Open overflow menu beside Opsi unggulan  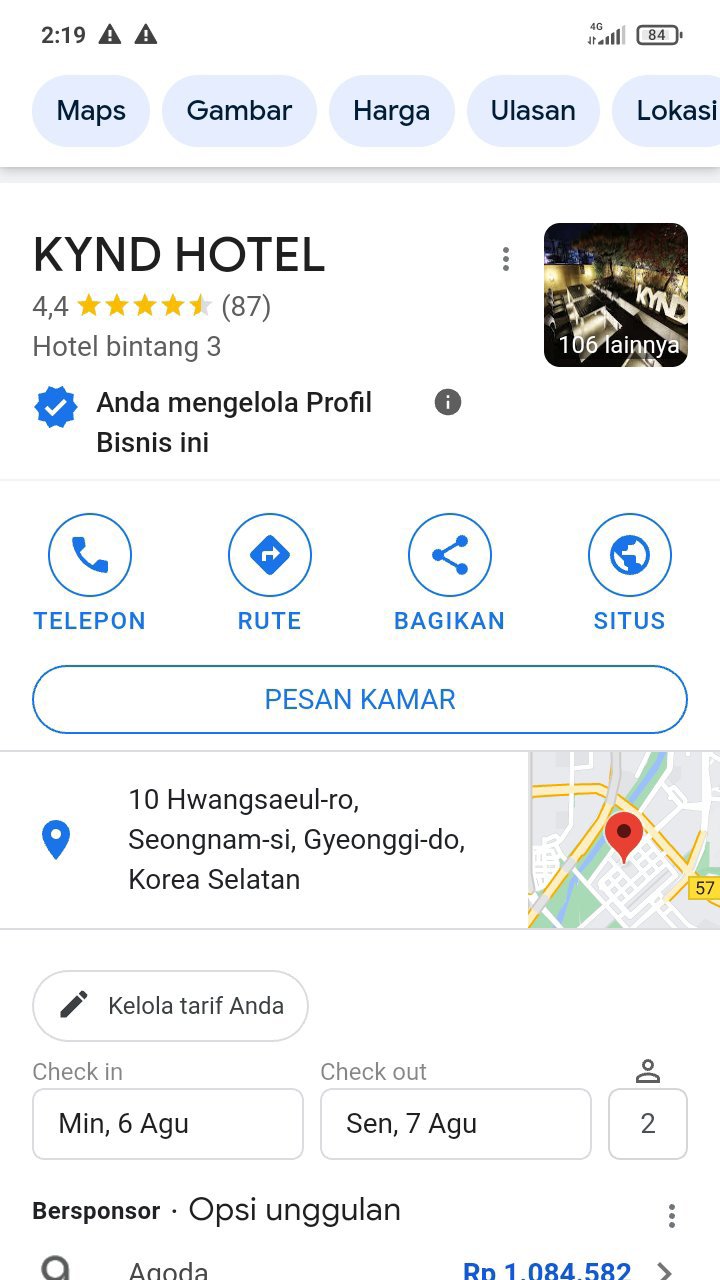(x=672, y=1215)
